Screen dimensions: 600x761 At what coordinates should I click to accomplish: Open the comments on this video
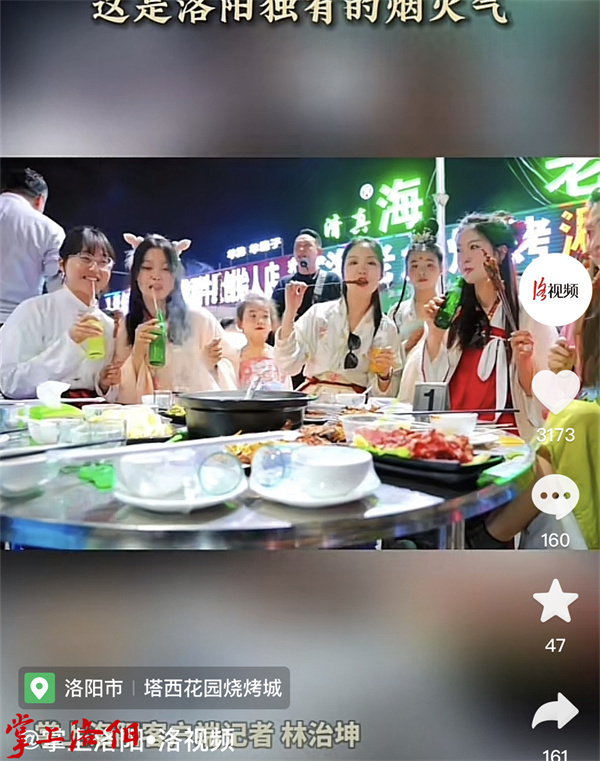(555, 498)
